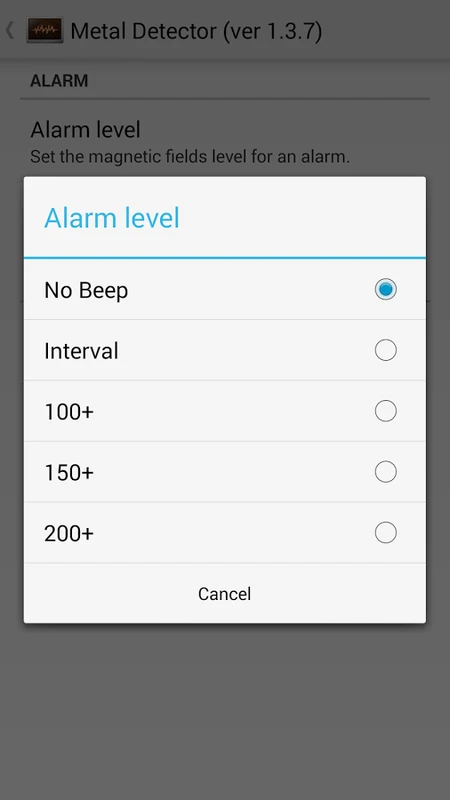Pick the 150+ alarm level
450x800 pixels.
[x=224, y=472]
